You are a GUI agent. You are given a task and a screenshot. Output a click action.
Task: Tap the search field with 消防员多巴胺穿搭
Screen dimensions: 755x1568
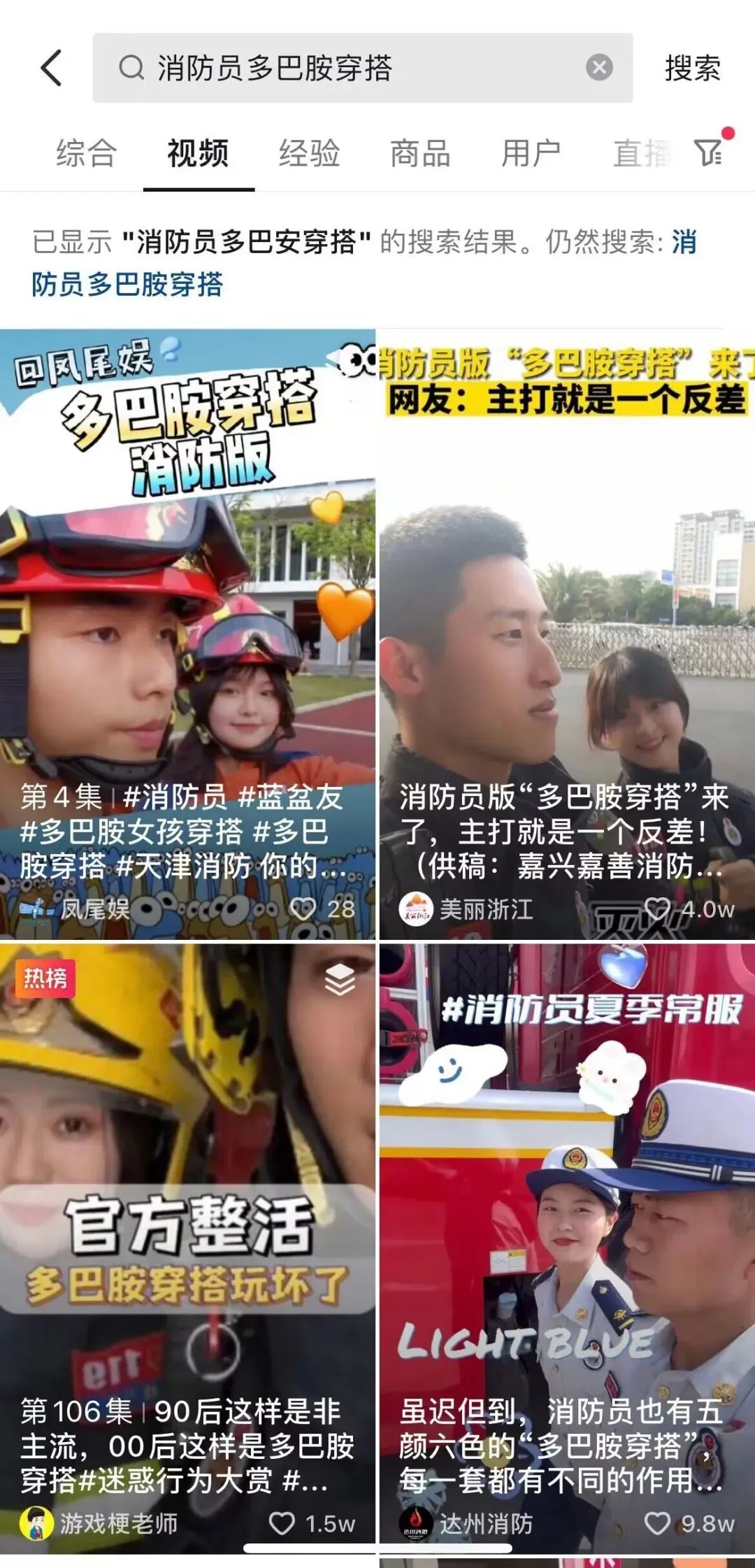[x=350, y=68]
